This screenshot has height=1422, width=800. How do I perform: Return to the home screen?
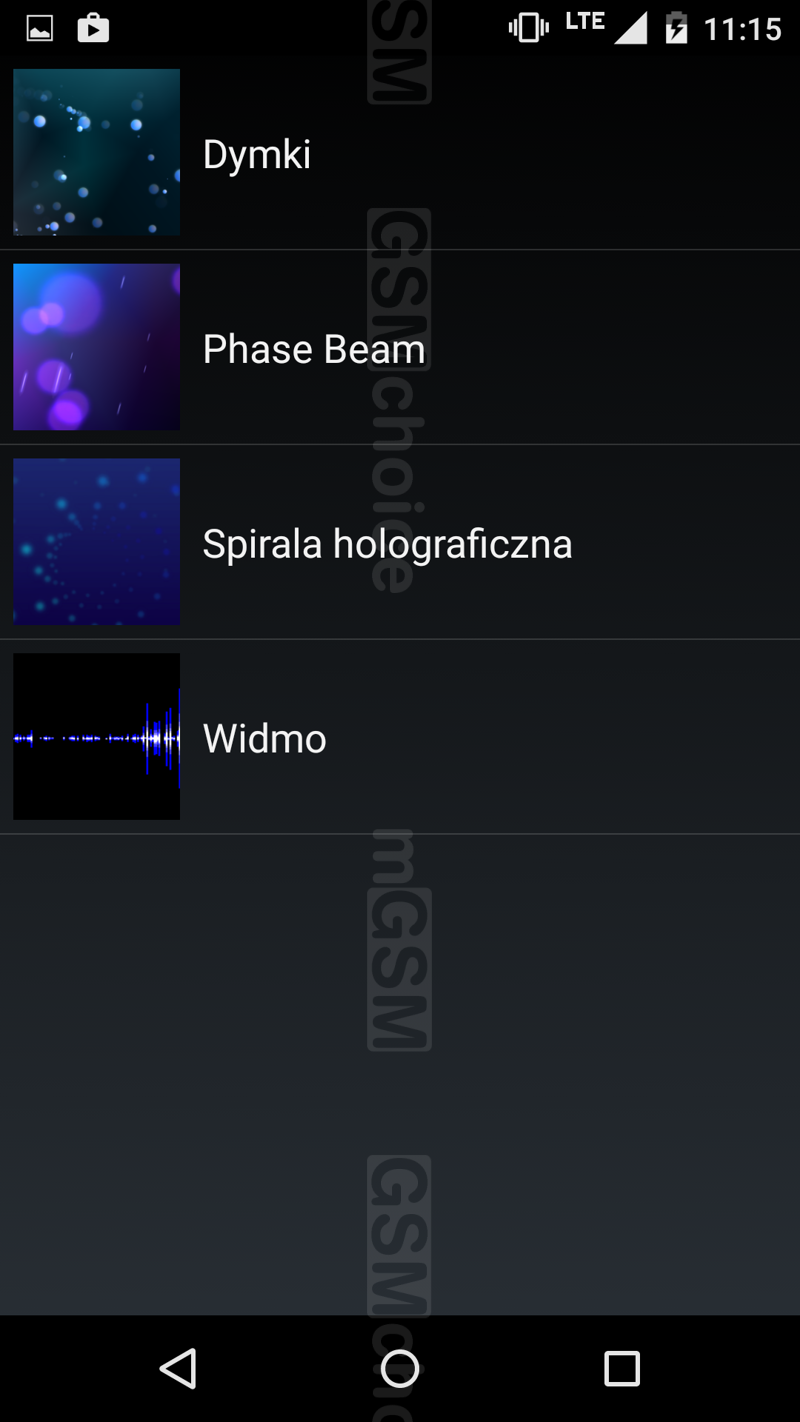(x=400, y=1368)
